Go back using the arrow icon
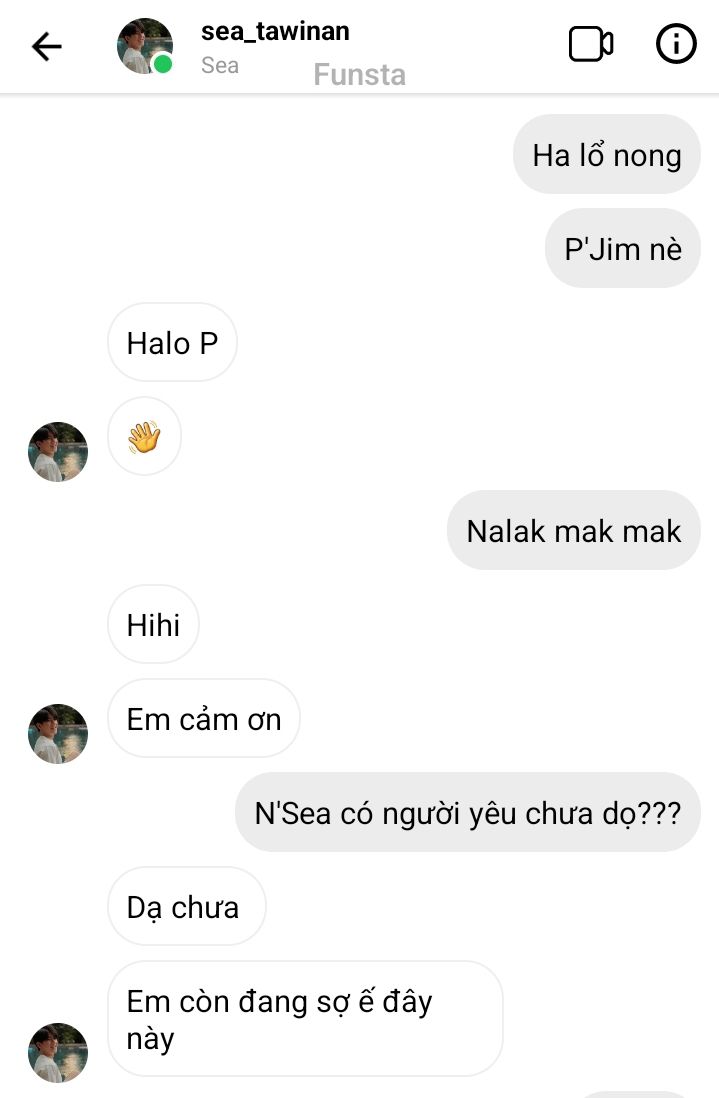719x1098 pixels. [47, 46]
